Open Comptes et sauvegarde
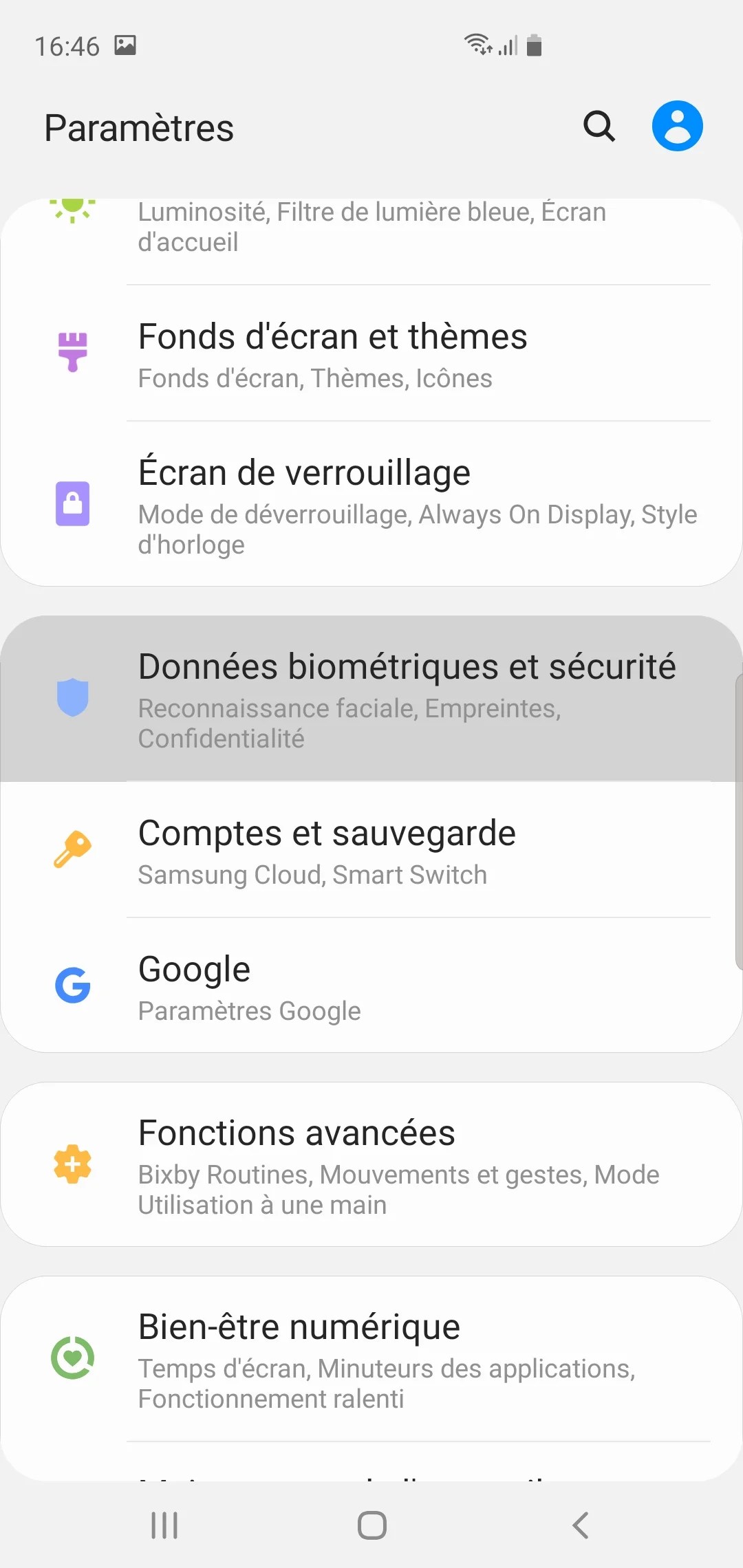Screen dimensions: 743x1568 [x=371, y=850]
